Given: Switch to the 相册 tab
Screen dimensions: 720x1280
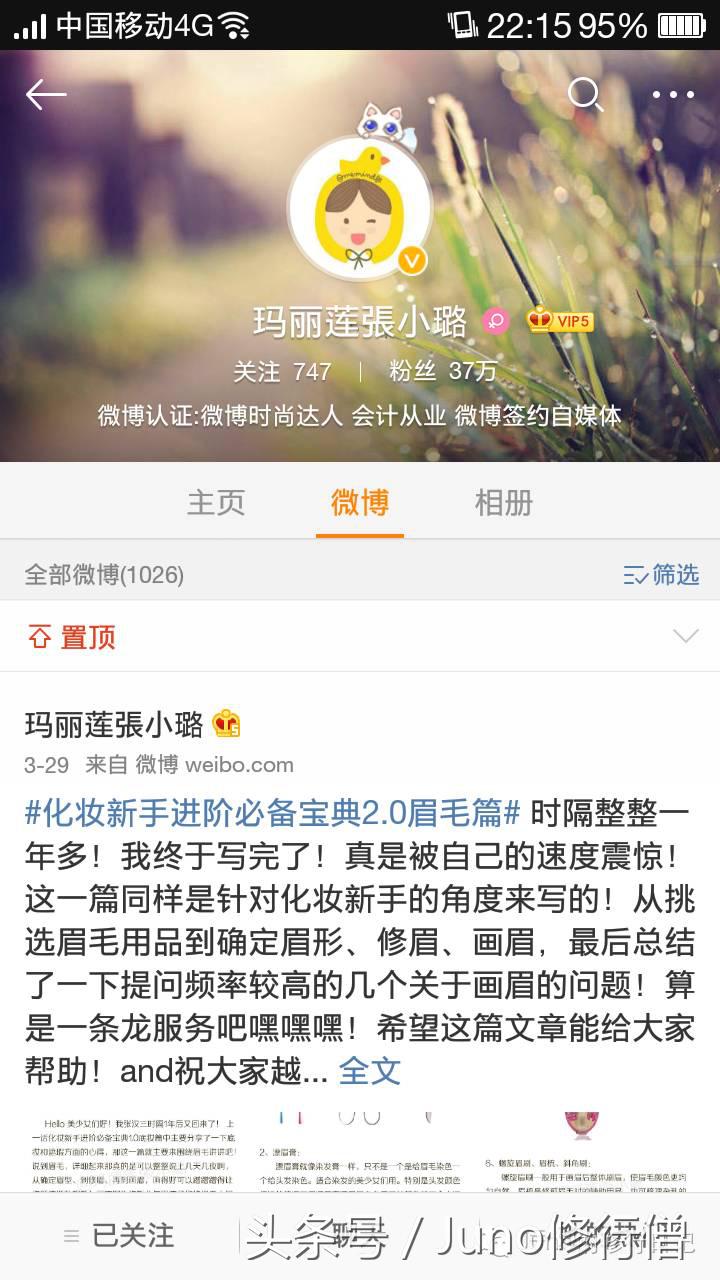Looking at the screenshot, I should (x=504, y=502).
